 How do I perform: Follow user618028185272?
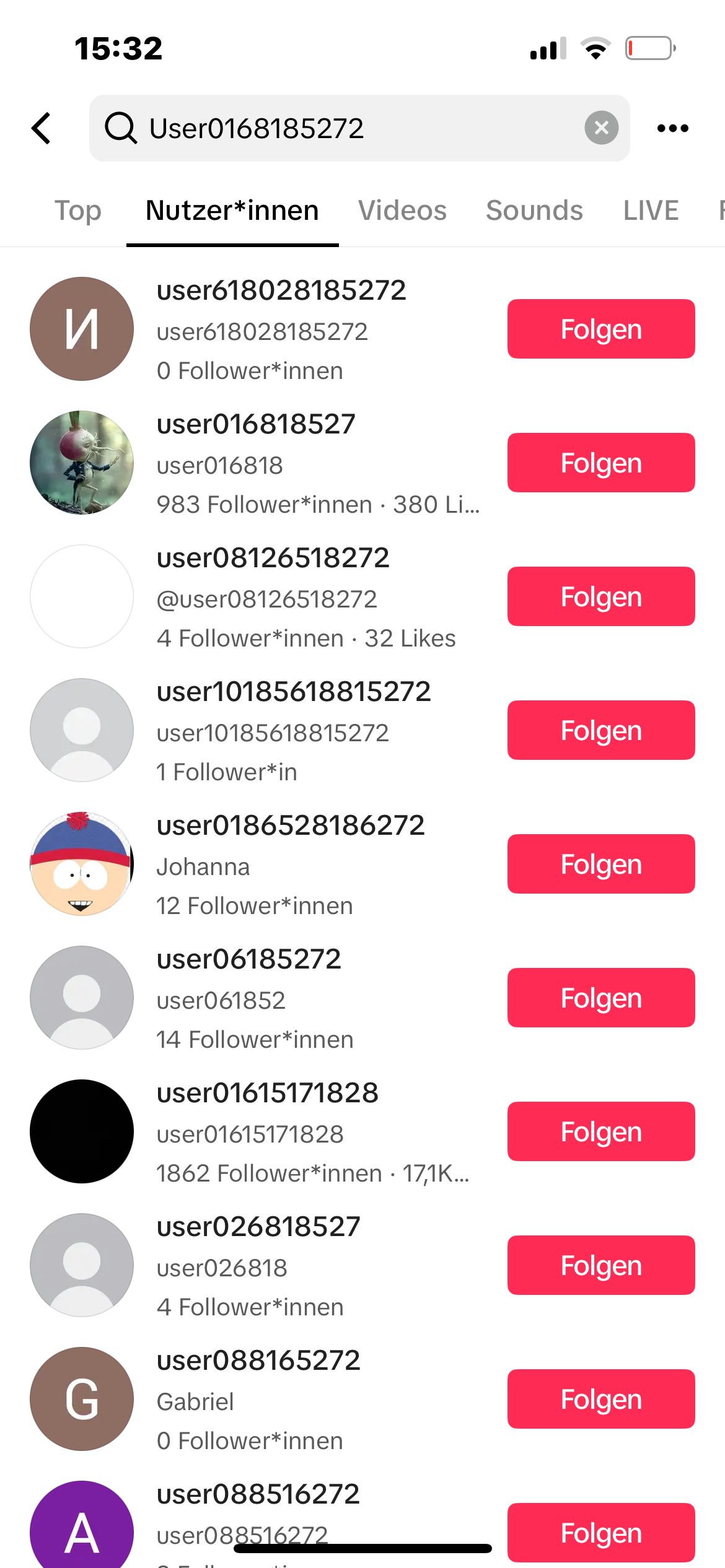[x=600, y=329]
